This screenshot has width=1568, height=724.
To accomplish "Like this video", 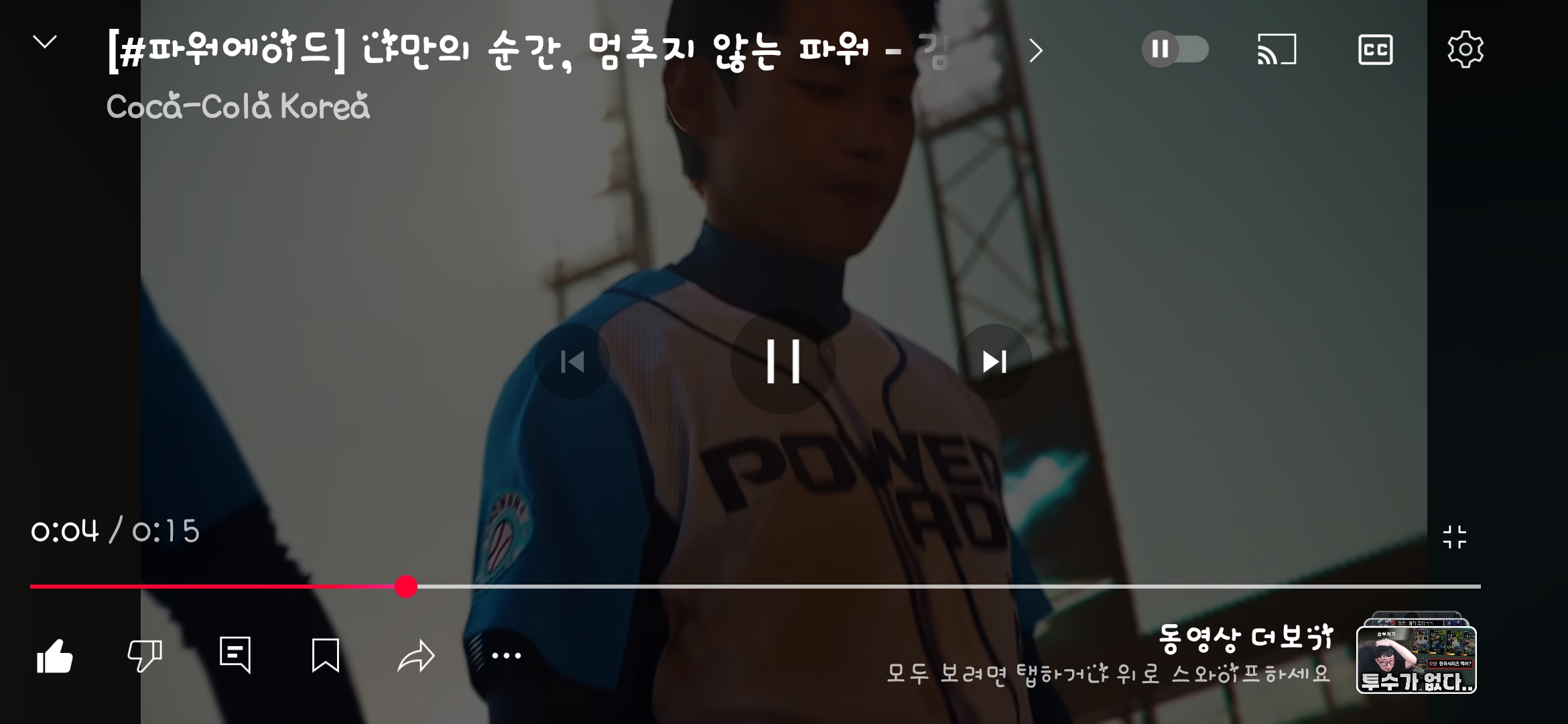I will tap(55, 656).
